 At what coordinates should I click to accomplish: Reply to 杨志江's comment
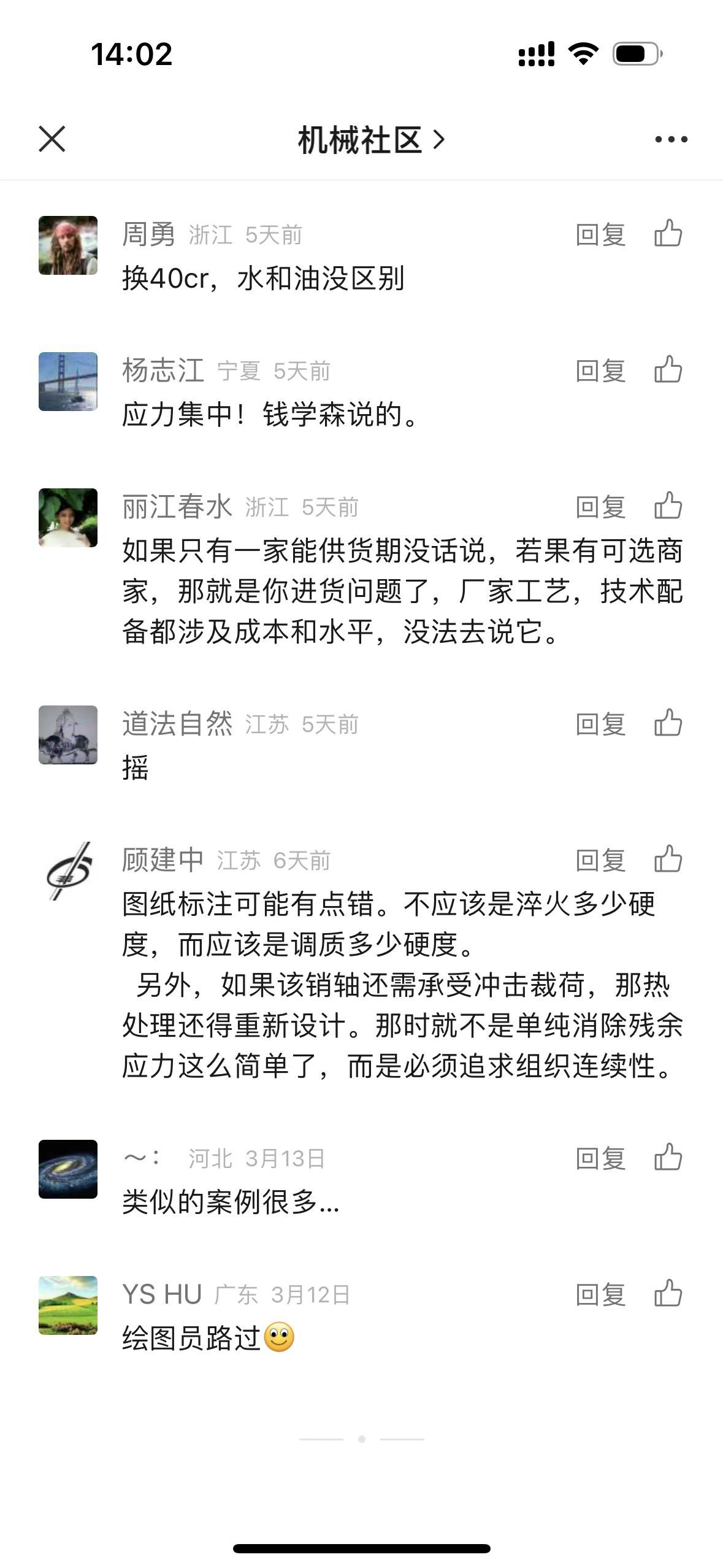click(x=600, y=371)
